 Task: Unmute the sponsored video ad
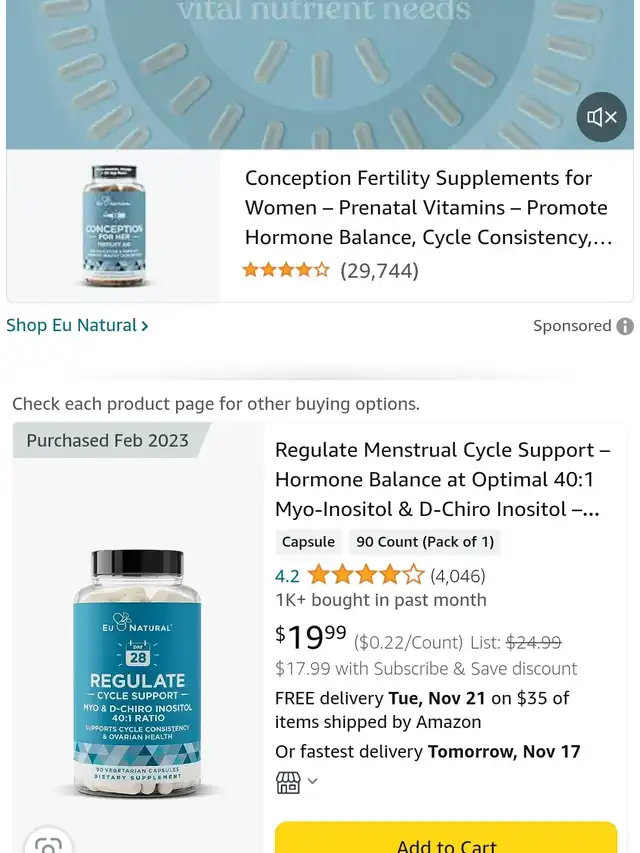click(601, 117)
